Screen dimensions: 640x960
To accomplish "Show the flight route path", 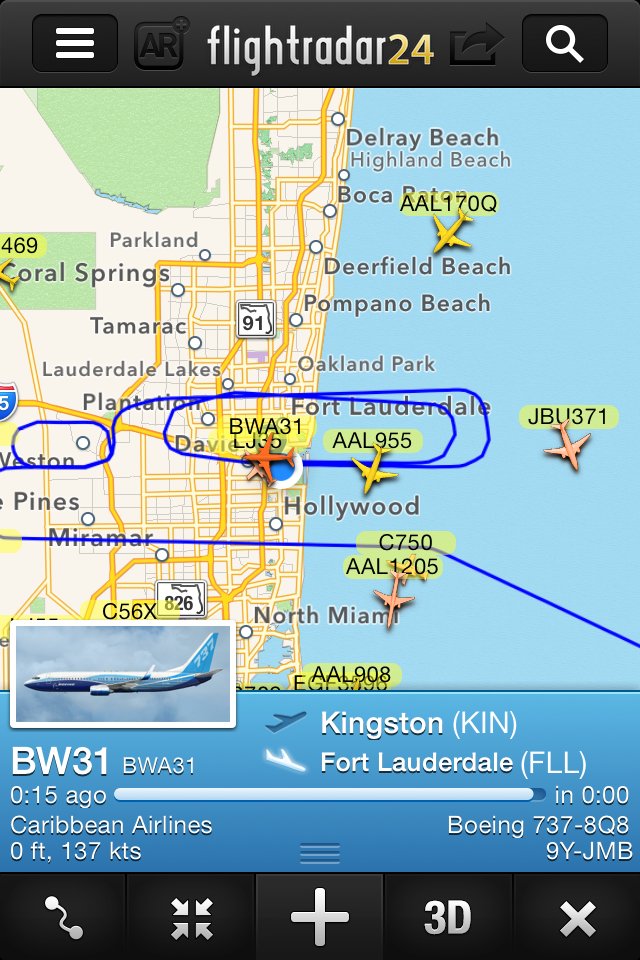I will 64,917.
